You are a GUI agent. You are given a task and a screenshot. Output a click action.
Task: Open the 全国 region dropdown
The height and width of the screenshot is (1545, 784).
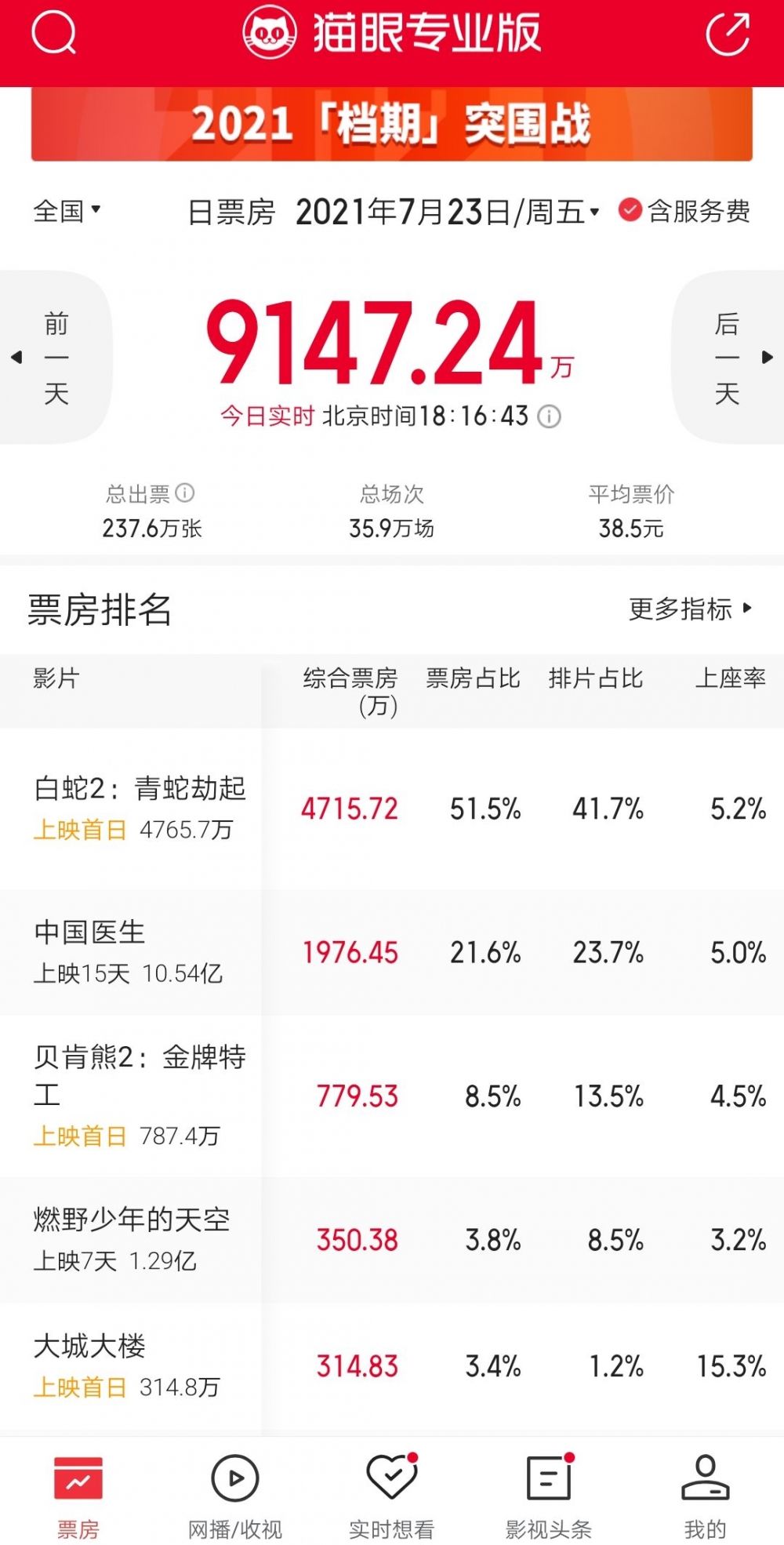click(67, 211)
